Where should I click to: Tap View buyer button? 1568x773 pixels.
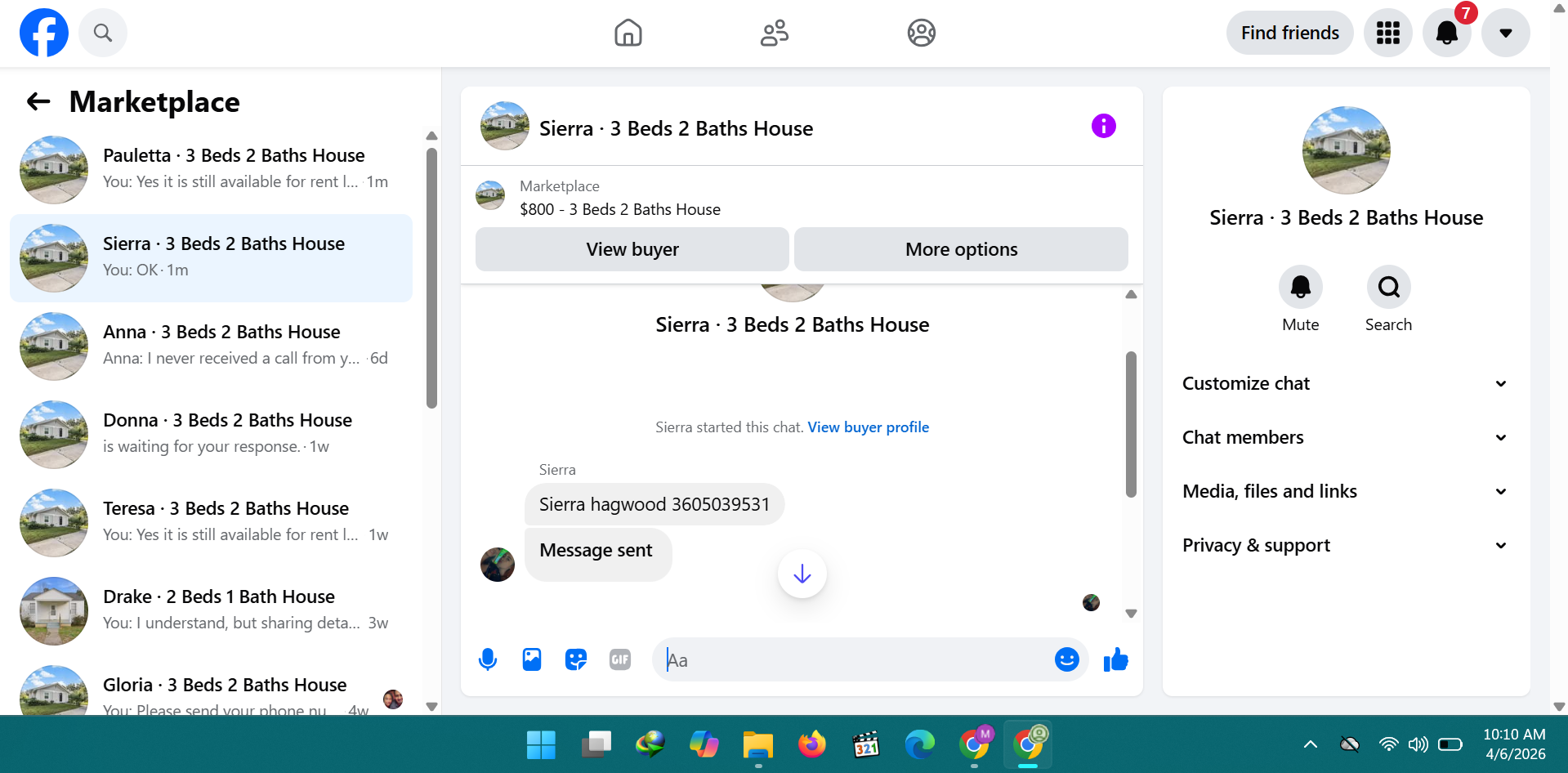[x=632, y=249]
